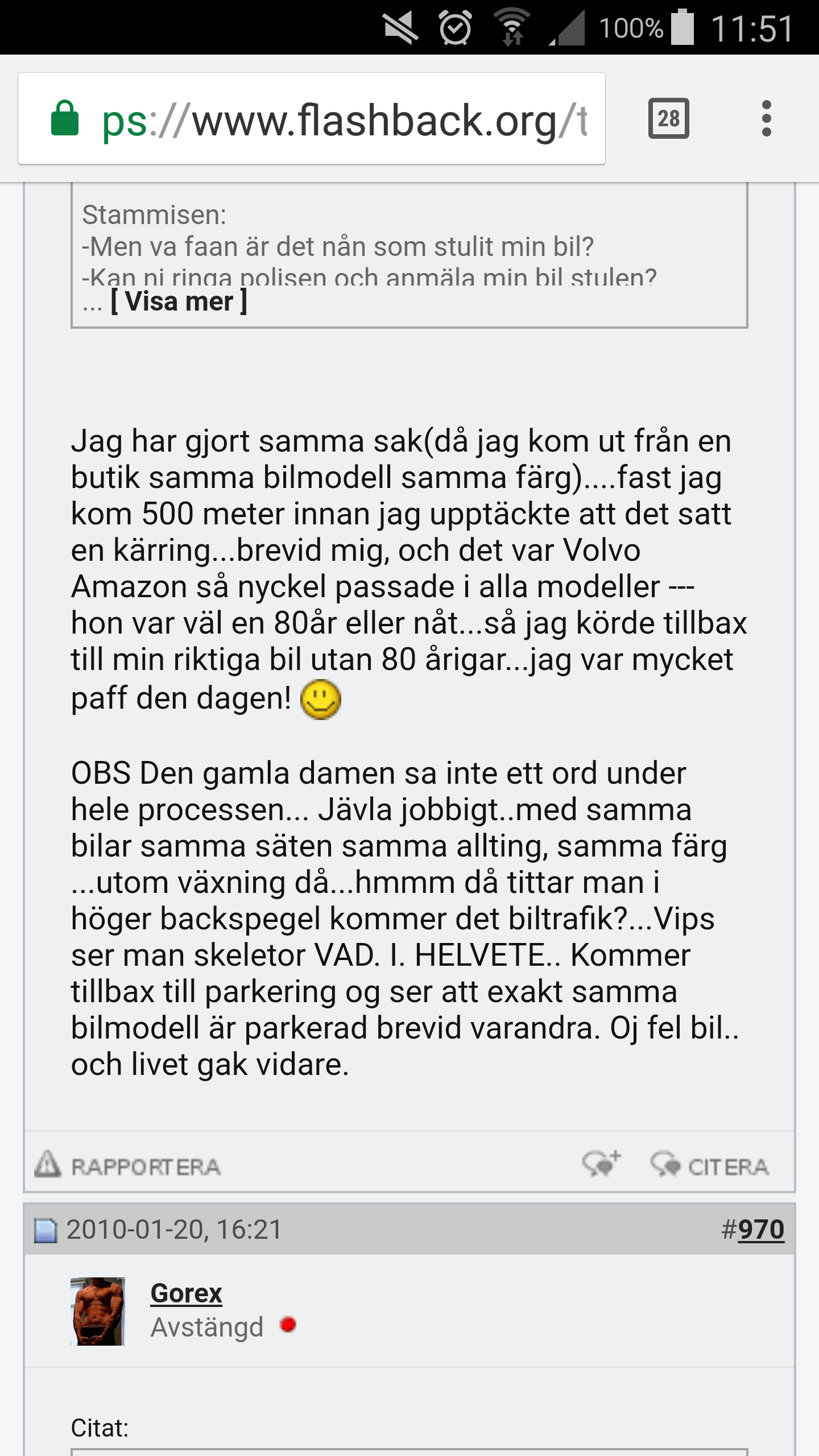Viewport: 819px width, 1456px height.
Task: Add this post to multi-quote
Action: pos(601,1164)
